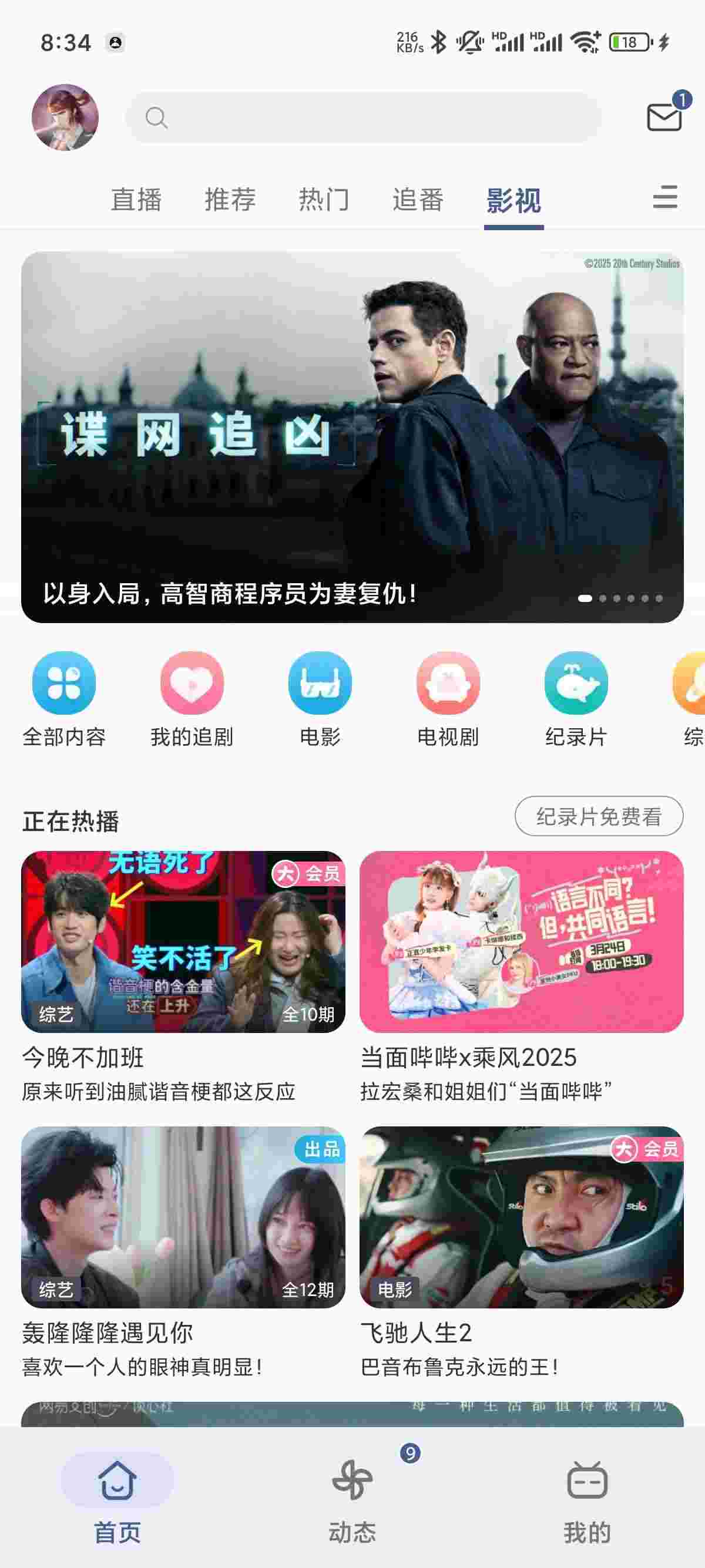Viewport: 705px width, 1568px height.
Task: Select the 热门 tab
Action: [x=324, y=200]
